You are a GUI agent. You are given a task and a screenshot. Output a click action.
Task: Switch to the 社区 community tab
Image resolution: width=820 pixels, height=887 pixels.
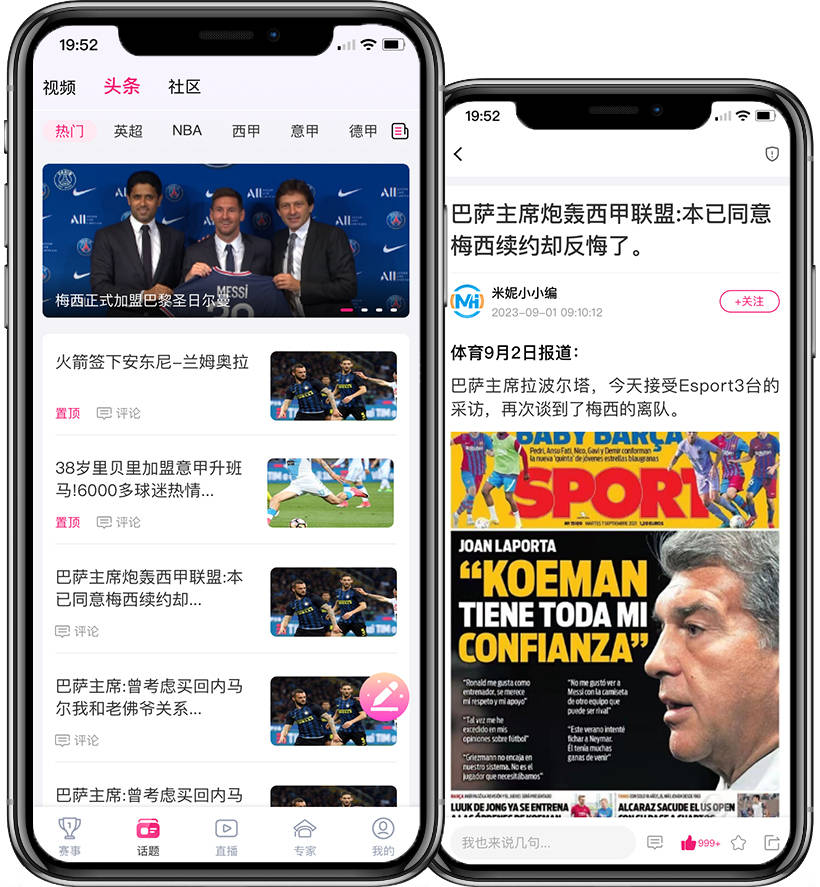(x=186, y=87)
